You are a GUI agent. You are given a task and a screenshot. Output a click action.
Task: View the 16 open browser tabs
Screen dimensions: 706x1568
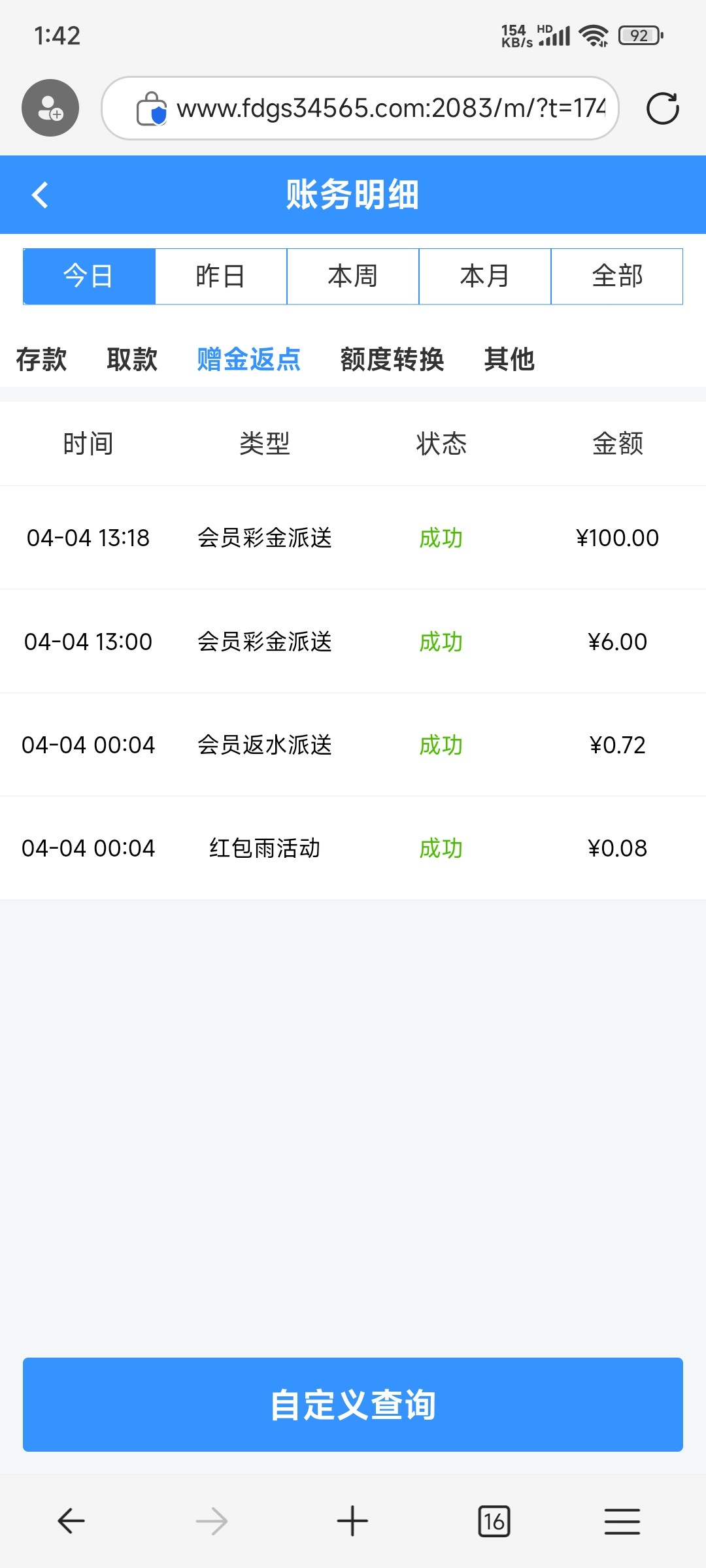click(494, 1521)
